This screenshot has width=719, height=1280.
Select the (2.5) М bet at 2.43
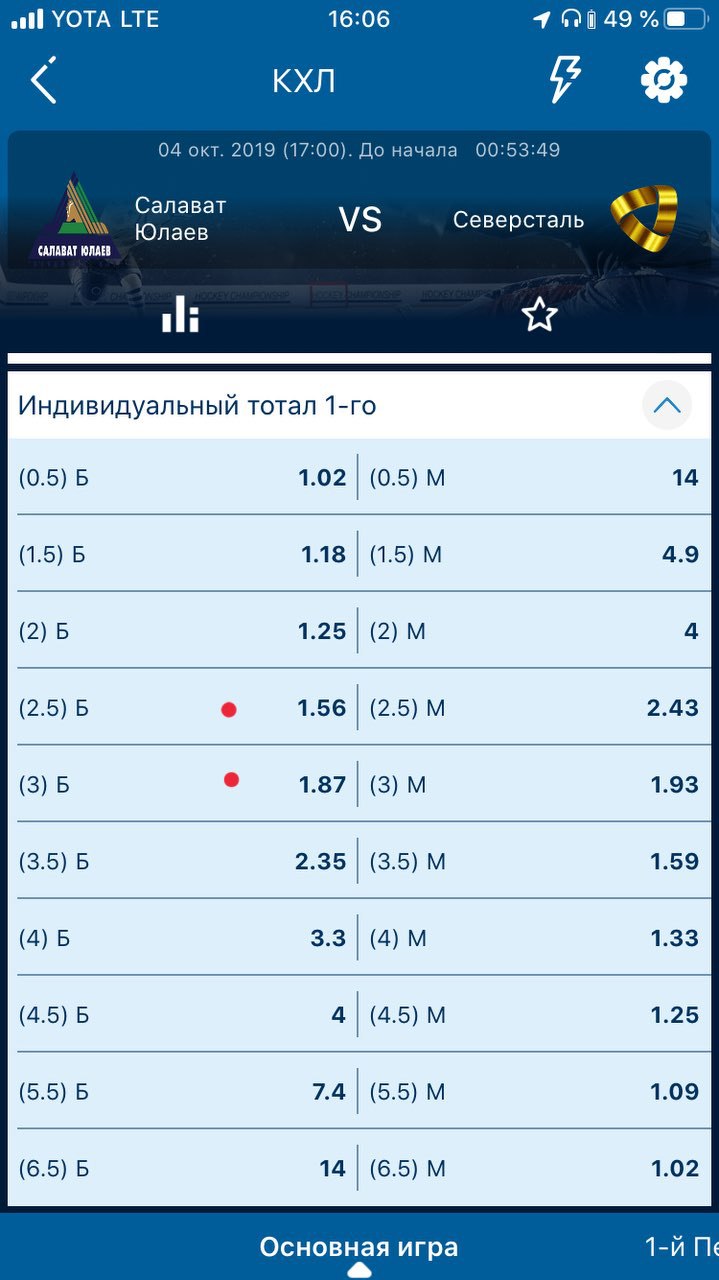pos(535,708)
